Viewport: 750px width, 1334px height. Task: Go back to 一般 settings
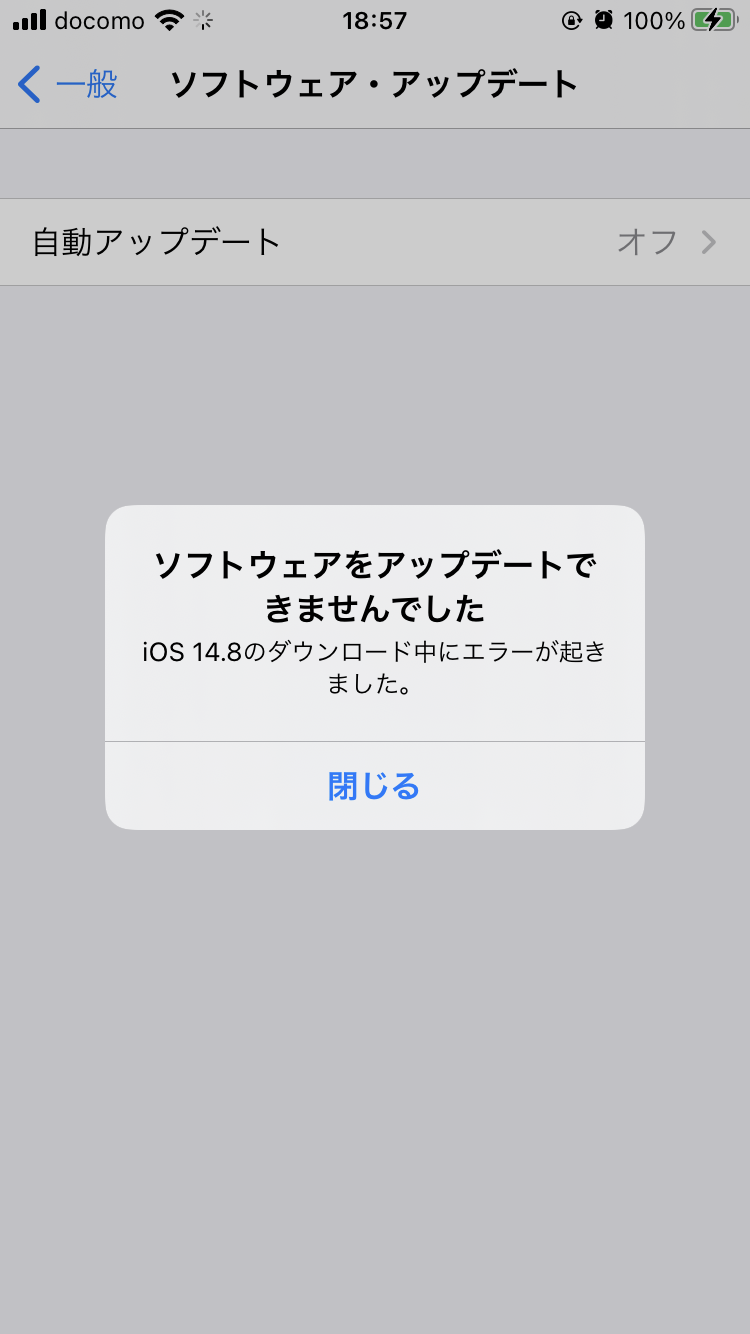coord(68,84)
